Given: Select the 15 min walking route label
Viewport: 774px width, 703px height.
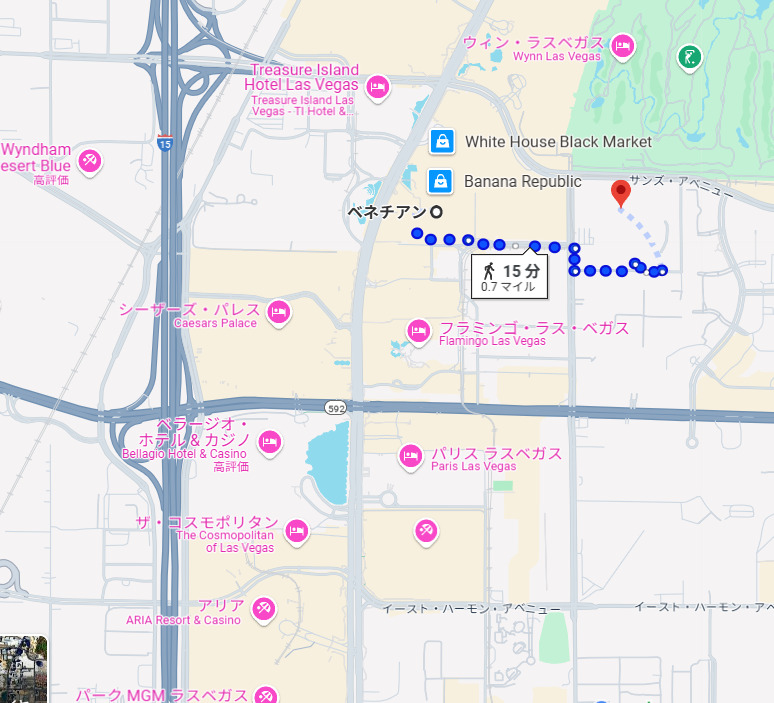Looking at the screenshot, I should 510,276.
